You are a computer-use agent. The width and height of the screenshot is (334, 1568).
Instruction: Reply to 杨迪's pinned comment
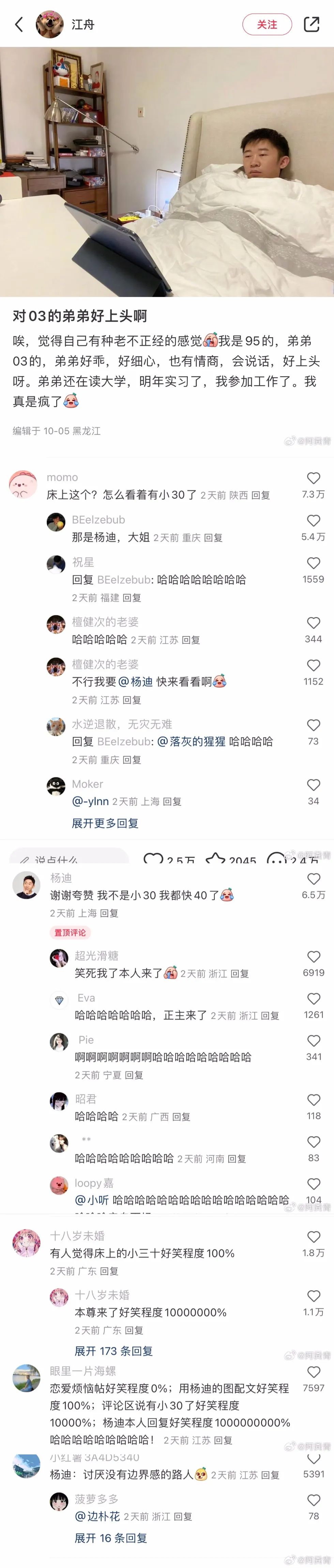pos(109,913)
